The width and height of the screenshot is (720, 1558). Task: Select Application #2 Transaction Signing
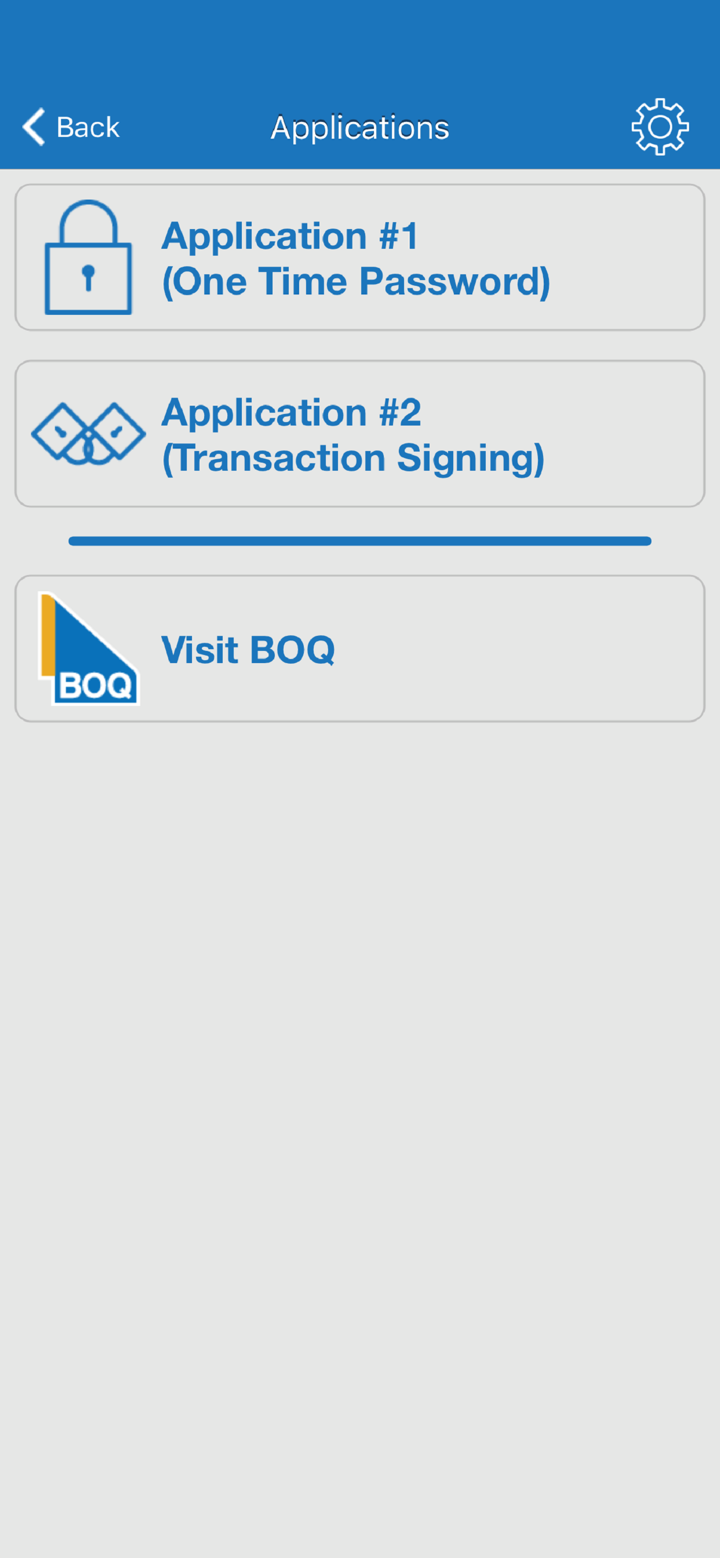pyautogui.click(x=360, y=434)
